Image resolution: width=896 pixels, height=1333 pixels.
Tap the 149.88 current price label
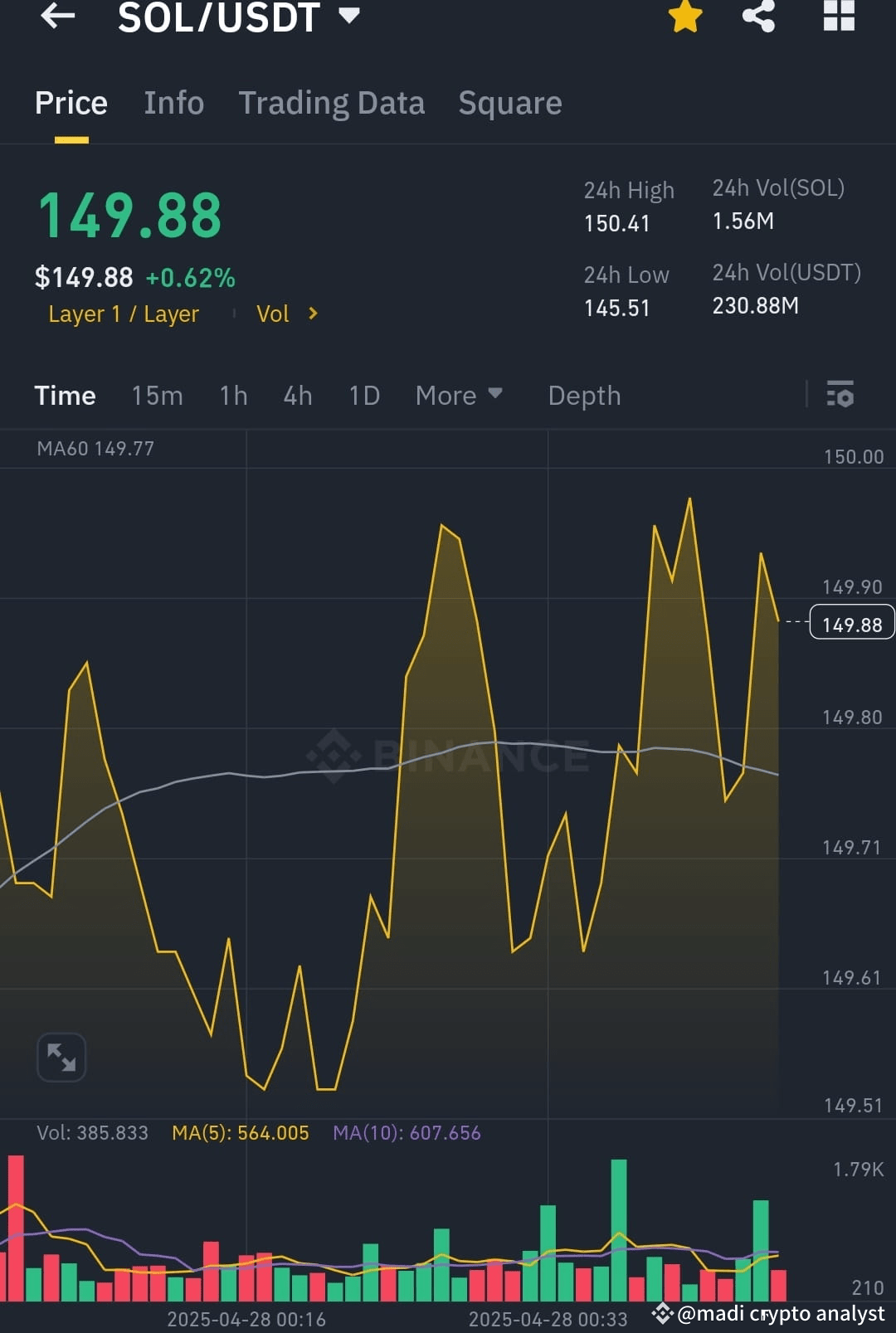(851, 623)
